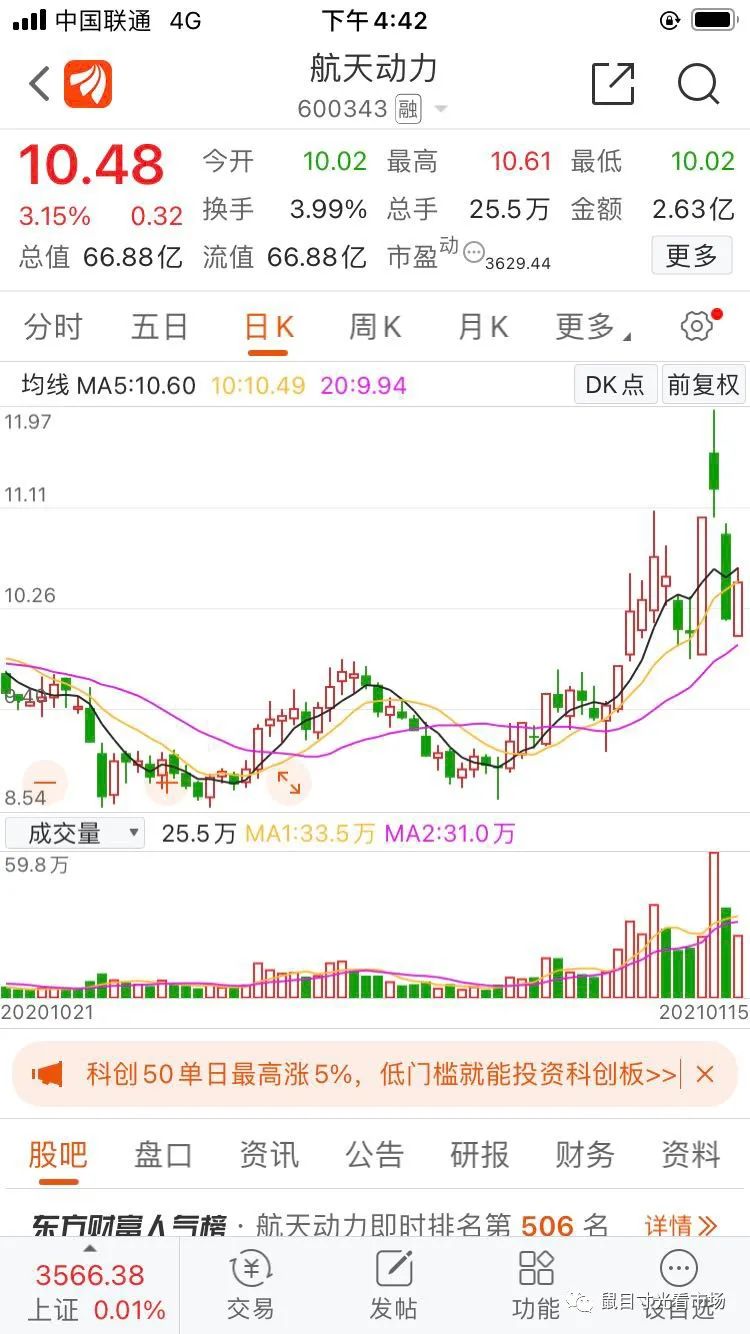Tap the back arrow at top left
The image size is (750, 1334).
(x=38, y=84)
